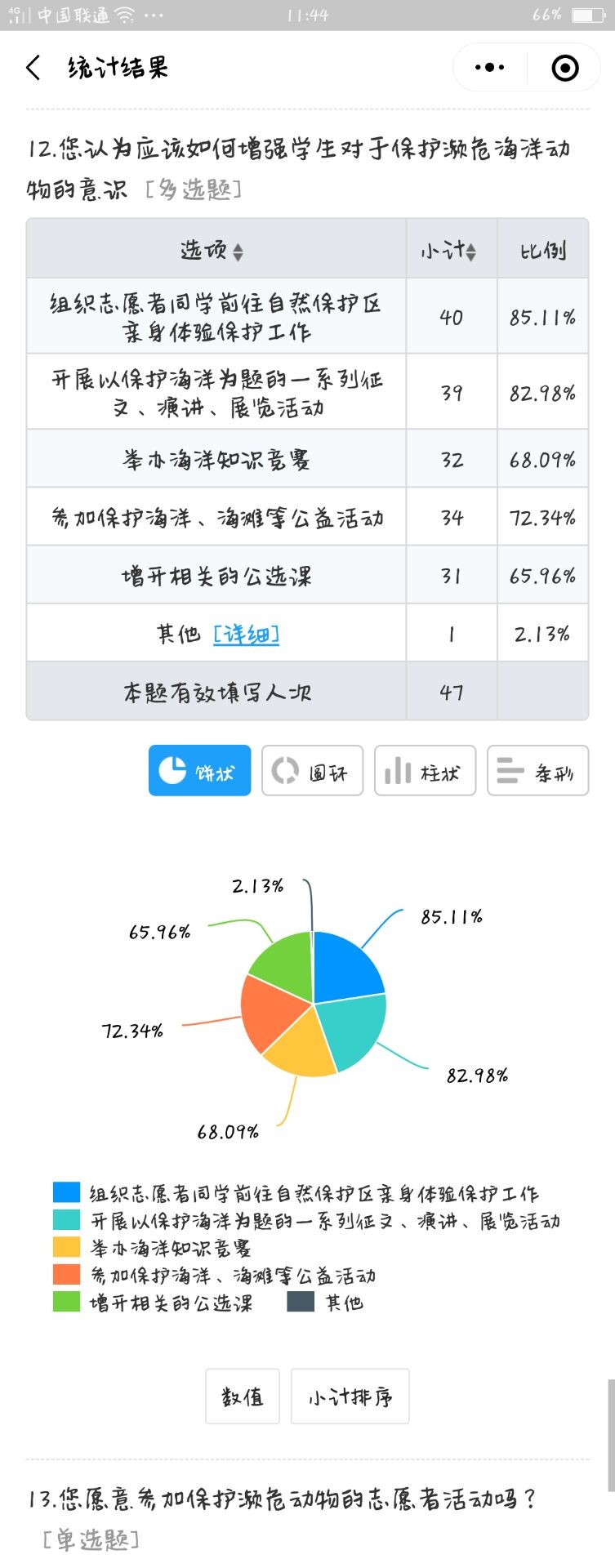615x1568 pixels.
Task: Open the mini program three-dot menu
Action: point(489,68)
